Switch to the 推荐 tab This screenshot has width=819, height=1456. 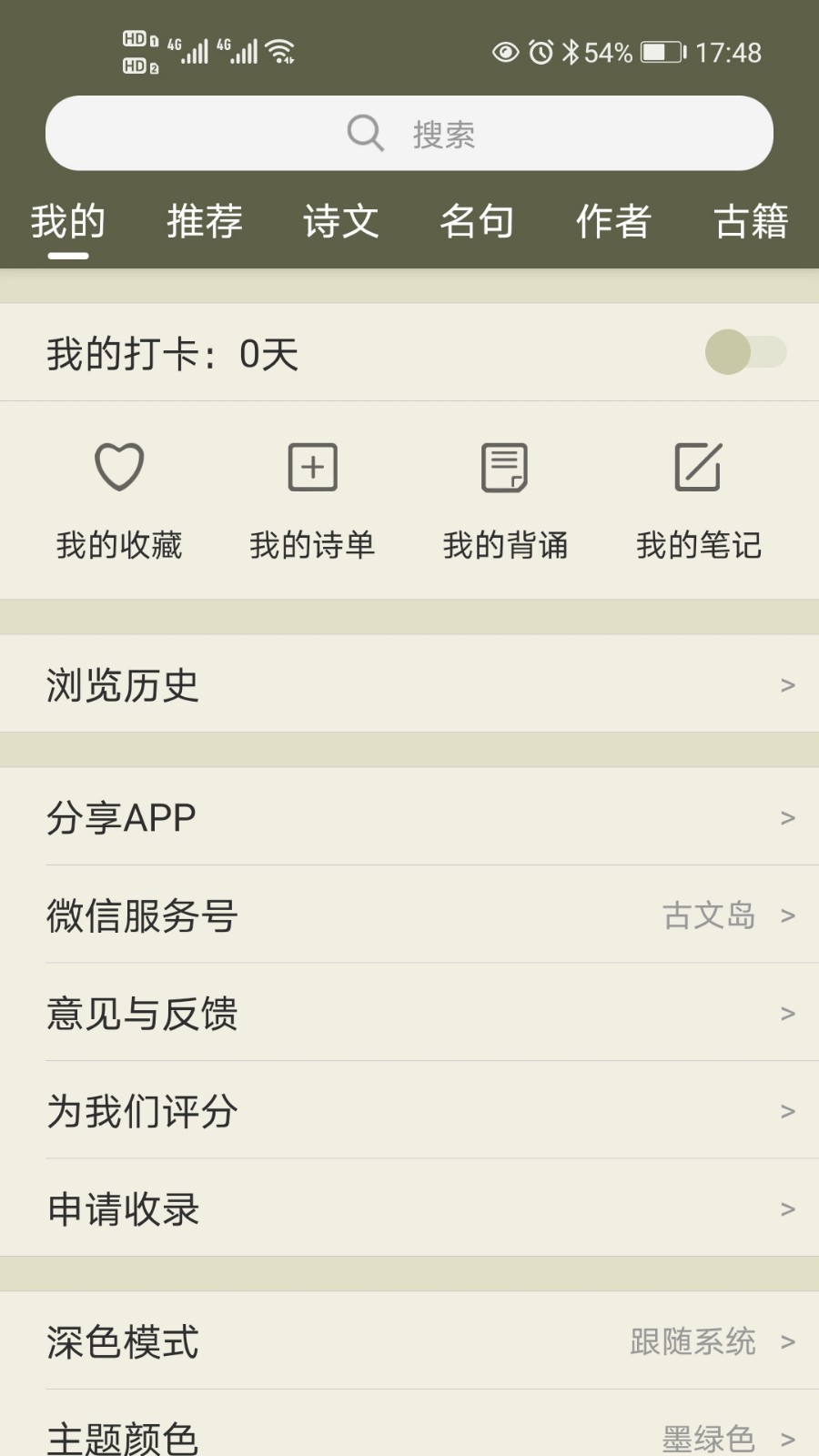click(205, 221)
